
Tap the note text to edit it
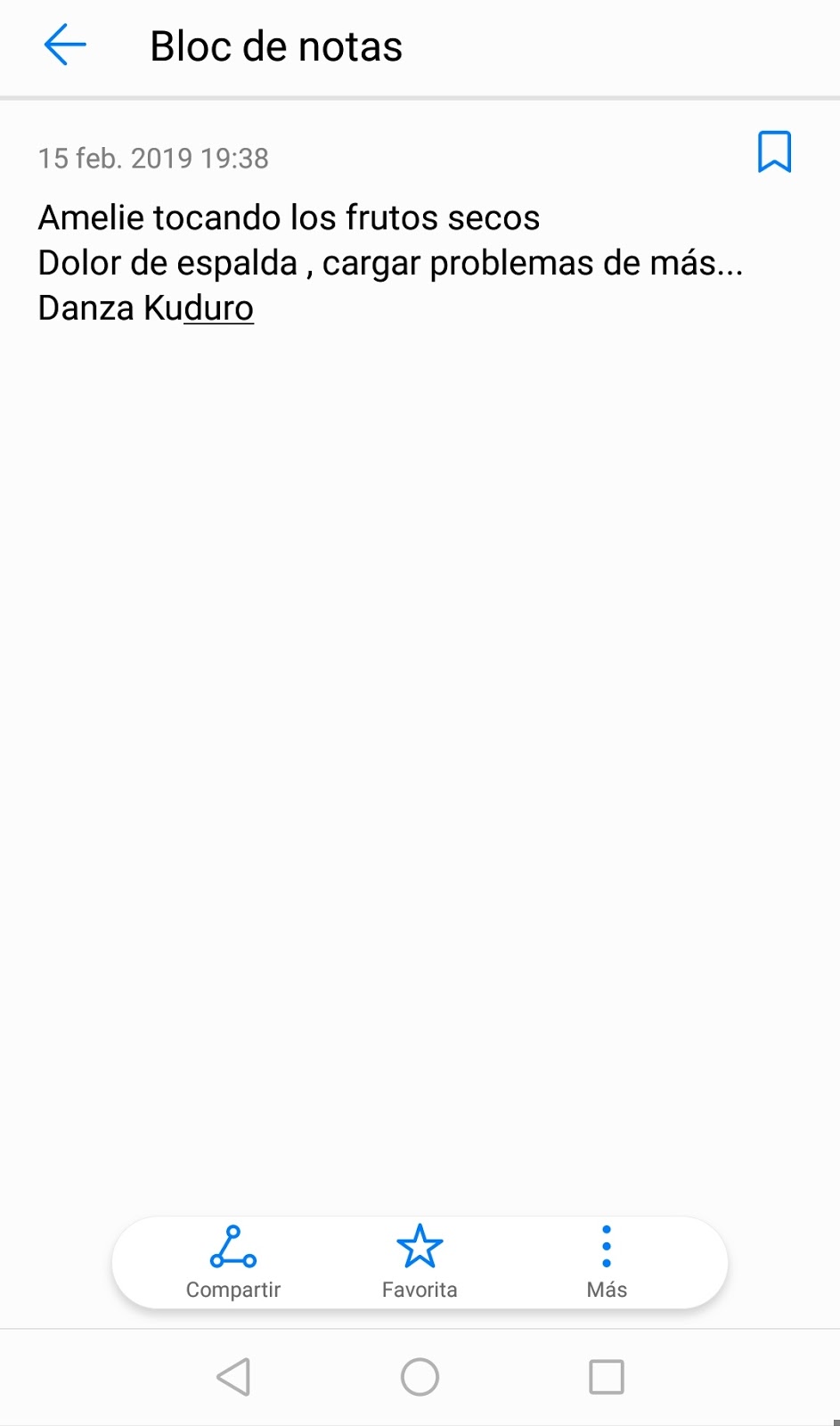[390, 263]
